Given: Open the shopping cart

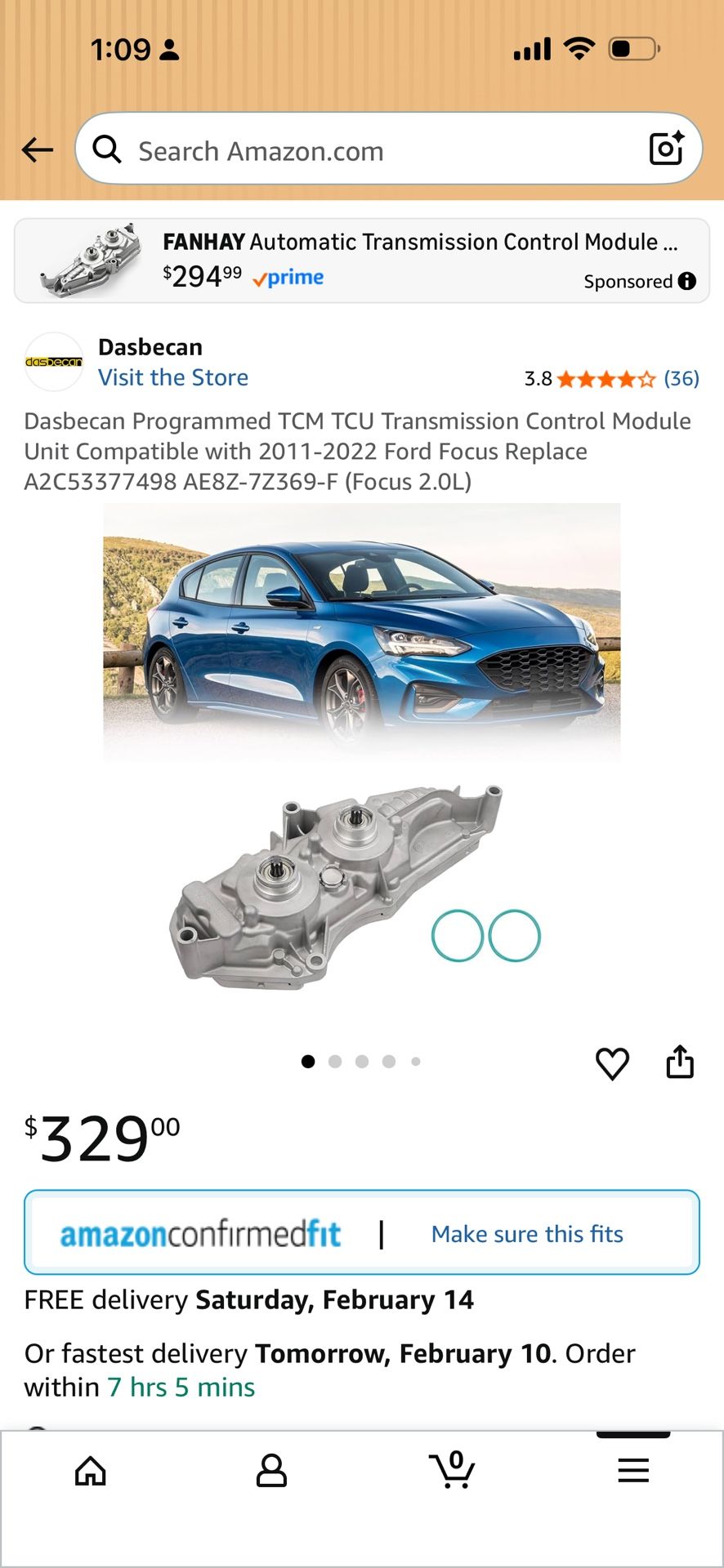Looking at the screenshot, I should click(452, 1469).
